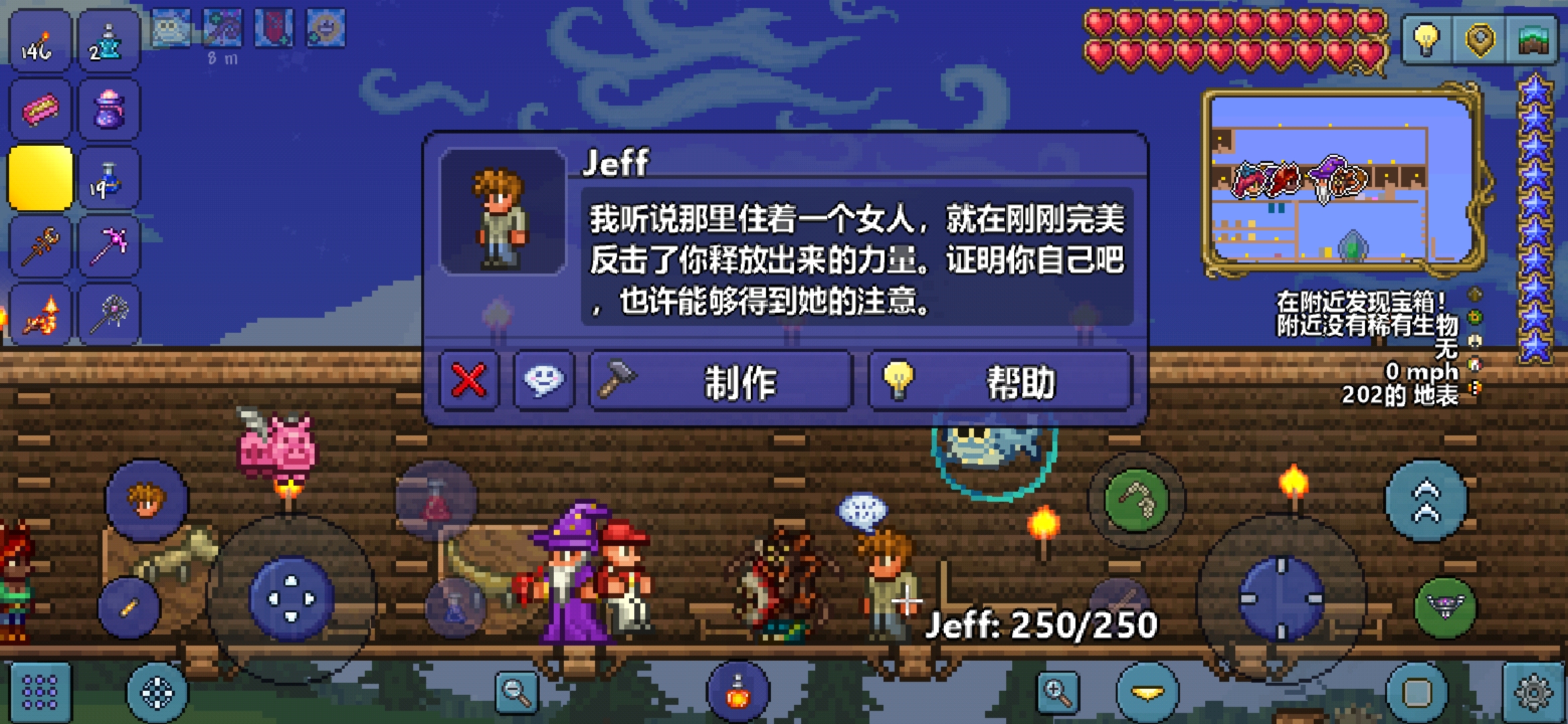Open the inventory grid button
The image size is (1568, 724).
point(40,692)
